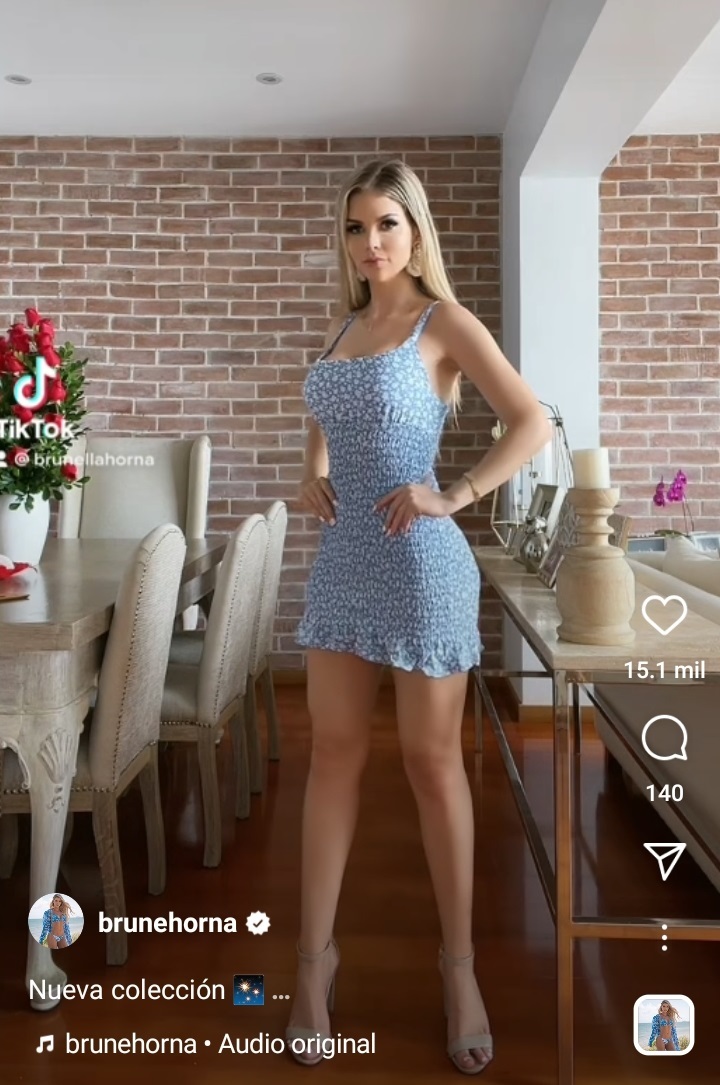Open the three-dot options menu
Image resolution: width=720 pixels, height=1085 pixels.
point(664,937)
